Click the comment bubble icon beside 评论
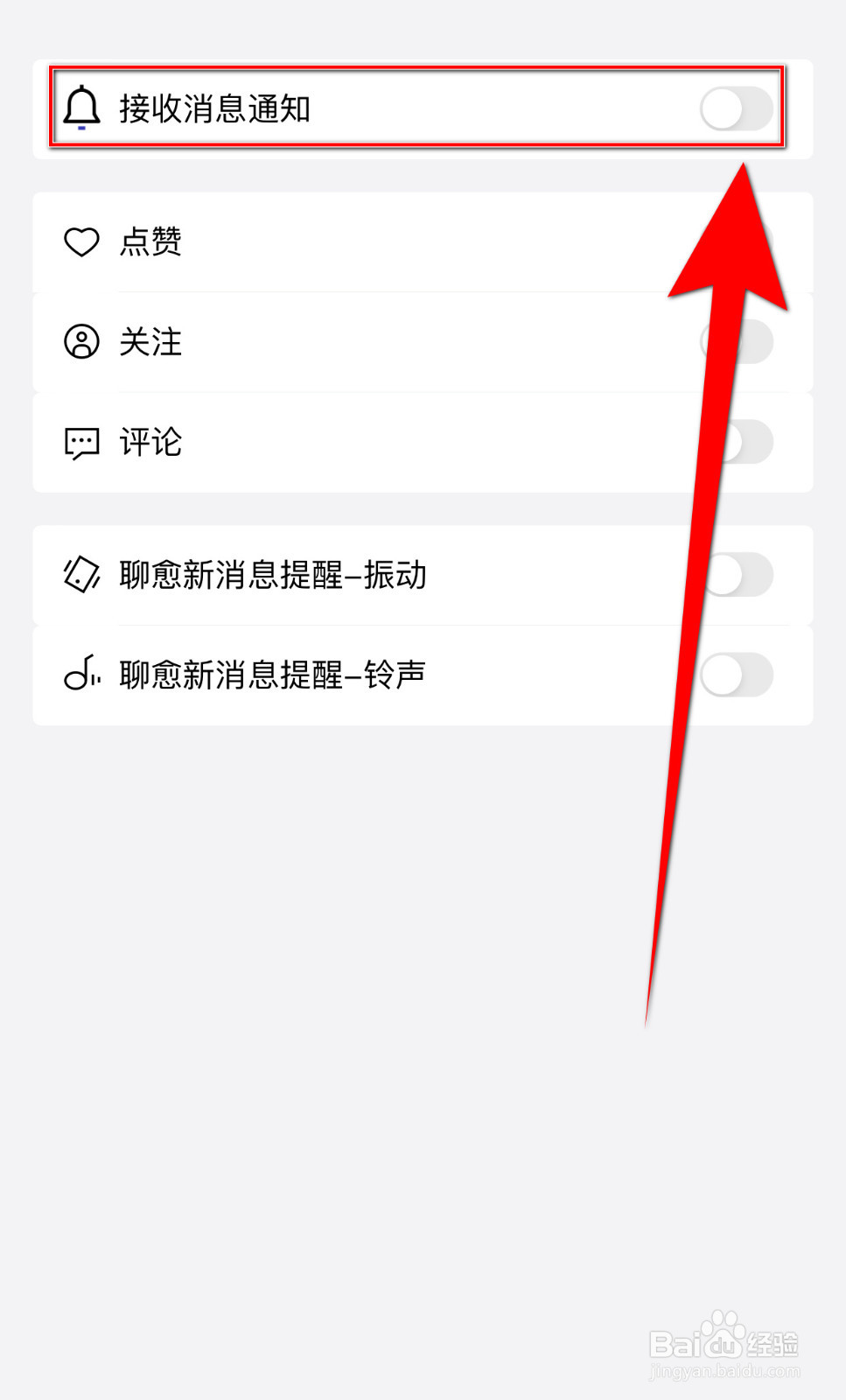The image size is (846, 1400). click(82, 444)
